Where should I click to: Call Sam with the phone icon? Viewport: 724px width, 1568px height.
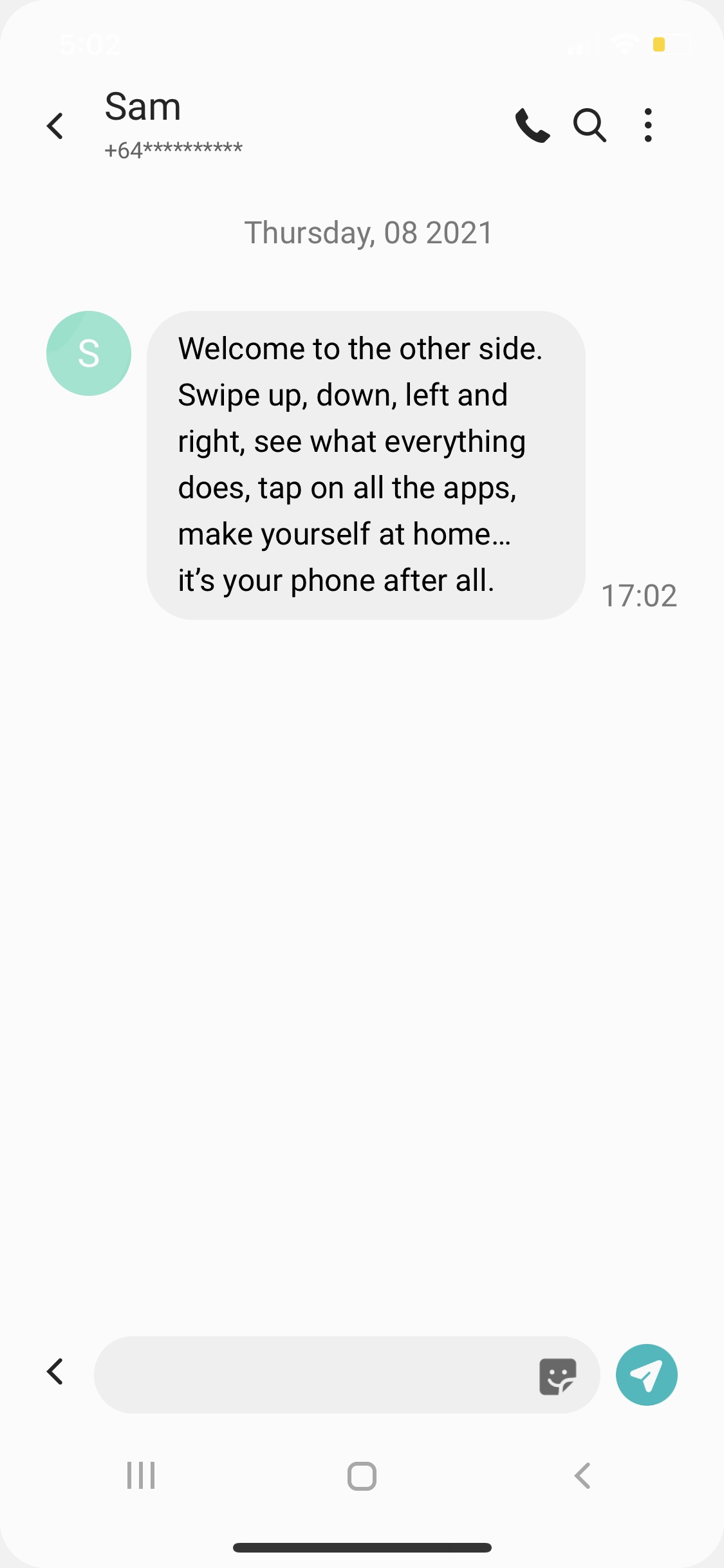pyautogui.click(x=532, y=126)
